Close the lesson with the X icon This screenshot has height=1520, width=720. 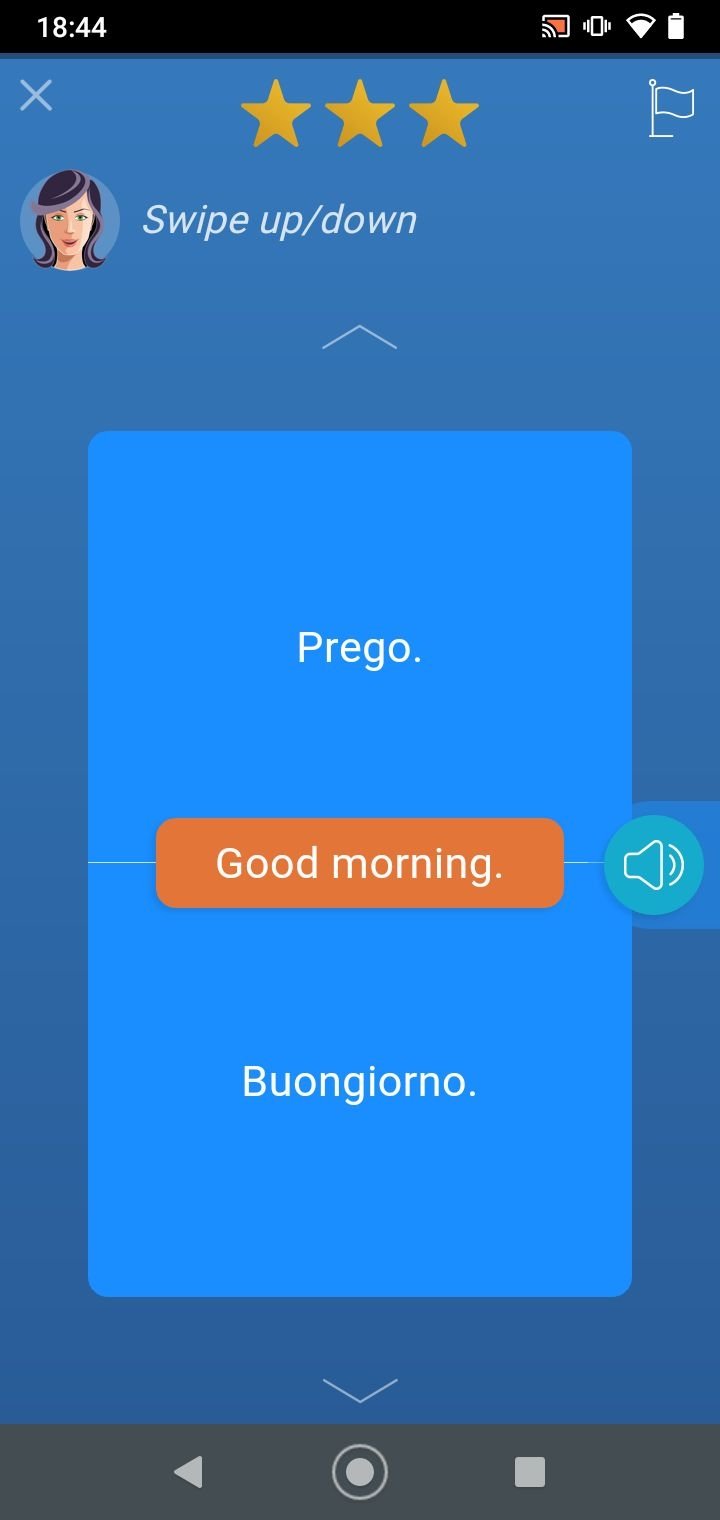click(x=36, y=96)
